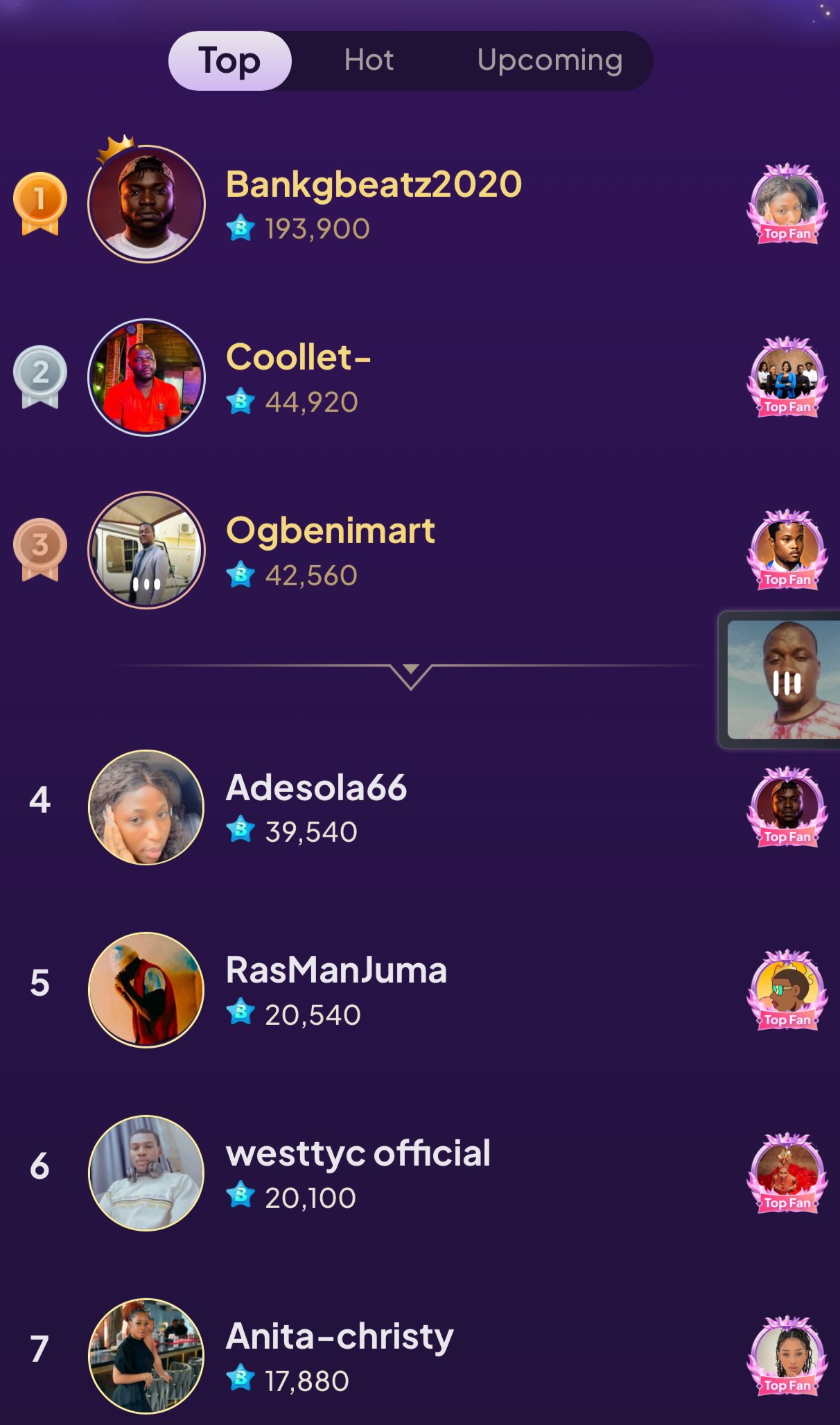The height and width of the screenshot is (1425, 840).
Task: Switch to the Upcoming tab
Action: (550, 60)
